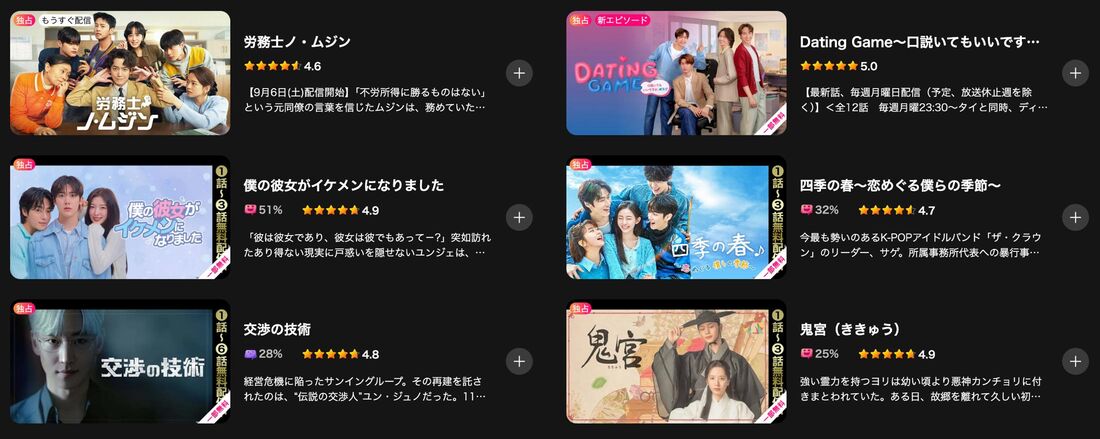Open the 労務士ノ・ムジン thumbnail
This screenshot has height=439, width=1100.
coord(120,73)
